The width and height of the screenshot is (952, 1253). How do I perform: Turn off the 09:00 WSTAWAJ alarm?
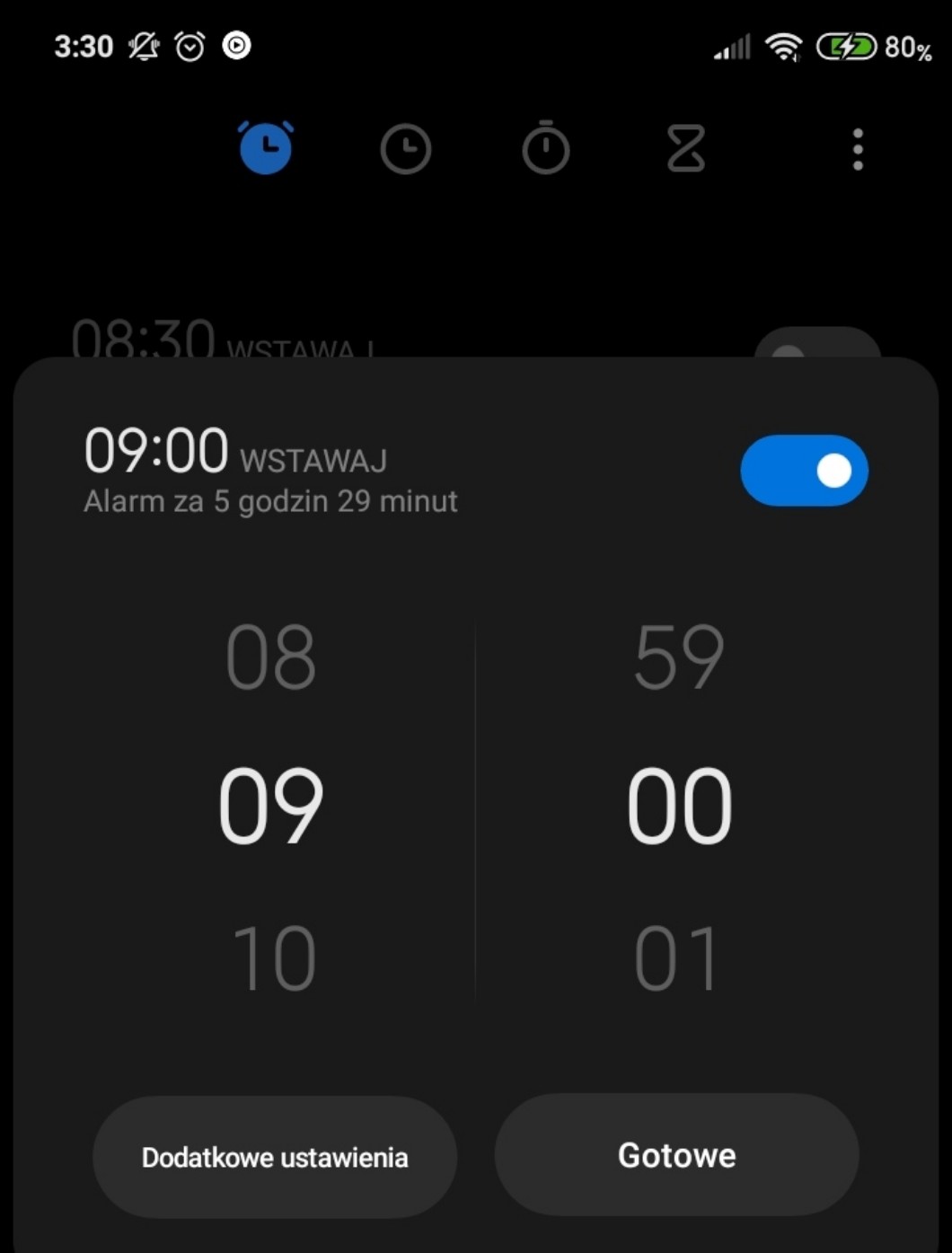point(804,471)
